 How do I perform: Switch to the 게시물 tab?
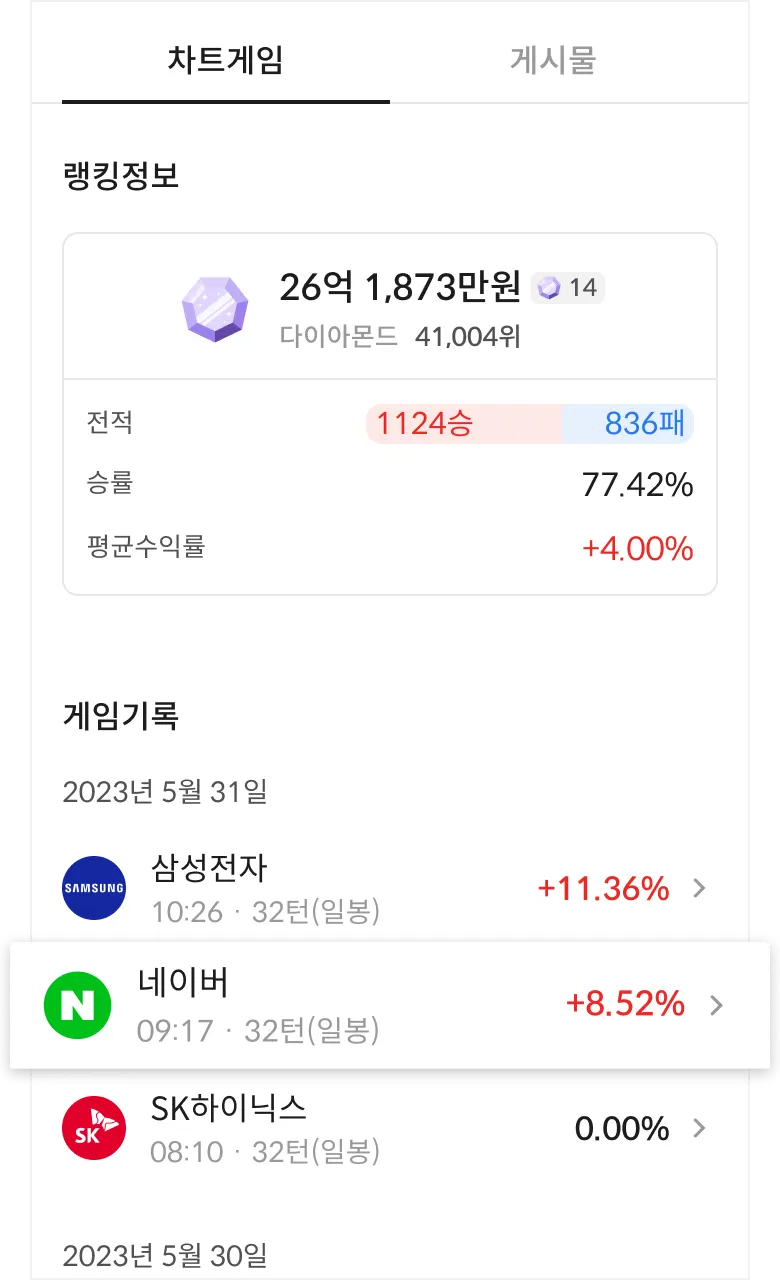click(553, 61)
